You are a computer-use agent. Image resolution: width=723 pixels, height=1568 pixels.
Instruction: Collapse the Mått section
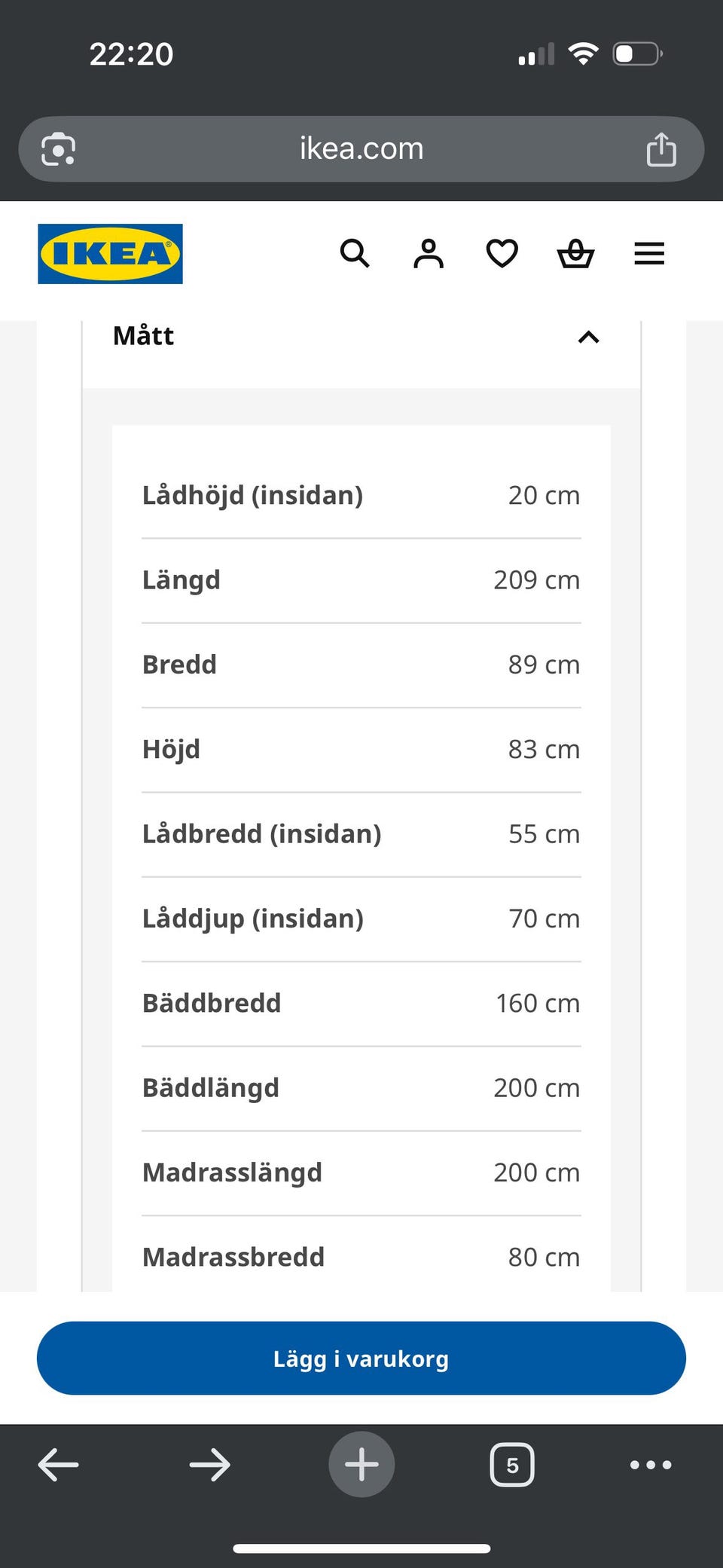pos(588,337)
